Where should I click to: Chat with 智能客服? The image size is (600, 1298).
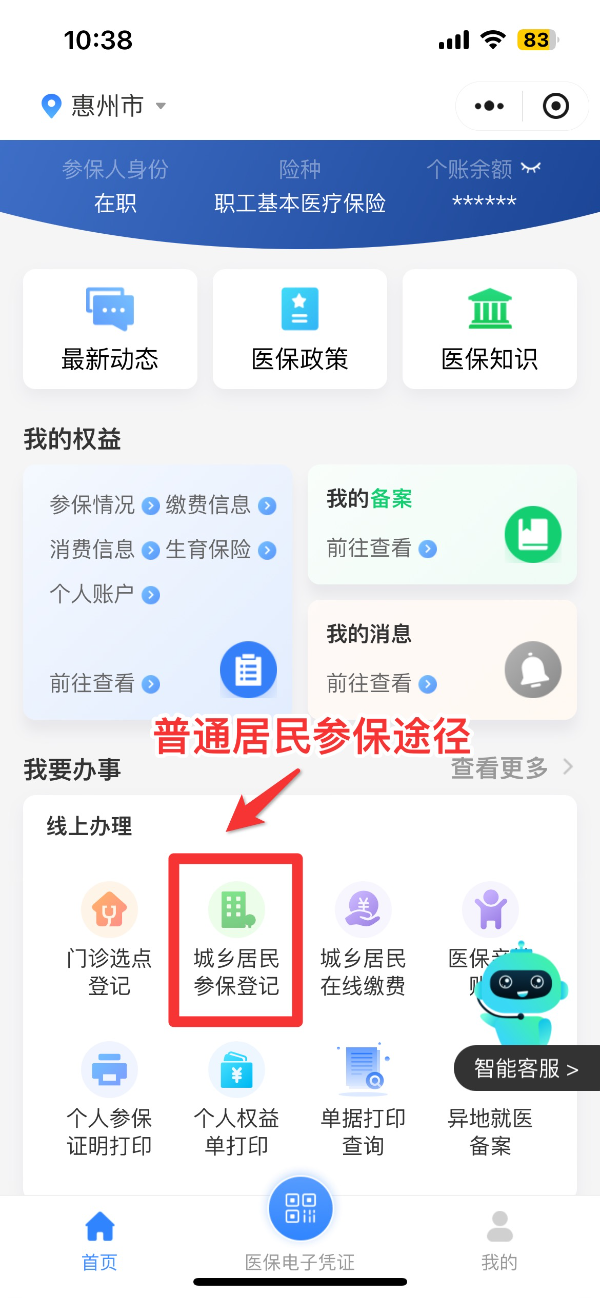pyautogui.click(x=526, y=1068)
